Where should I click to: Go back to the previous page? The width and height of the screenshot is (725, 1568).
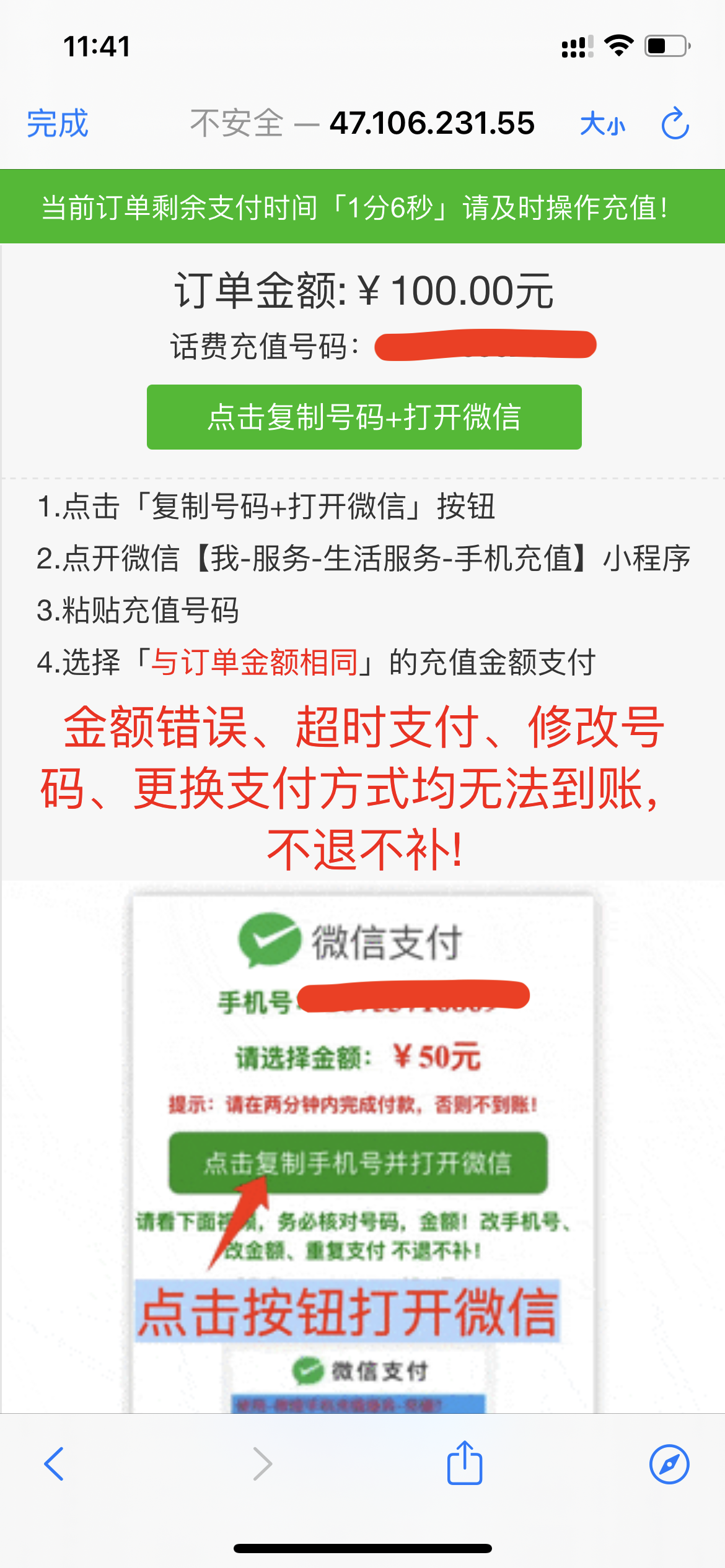pyautogui.click(x=55, y=1464)
